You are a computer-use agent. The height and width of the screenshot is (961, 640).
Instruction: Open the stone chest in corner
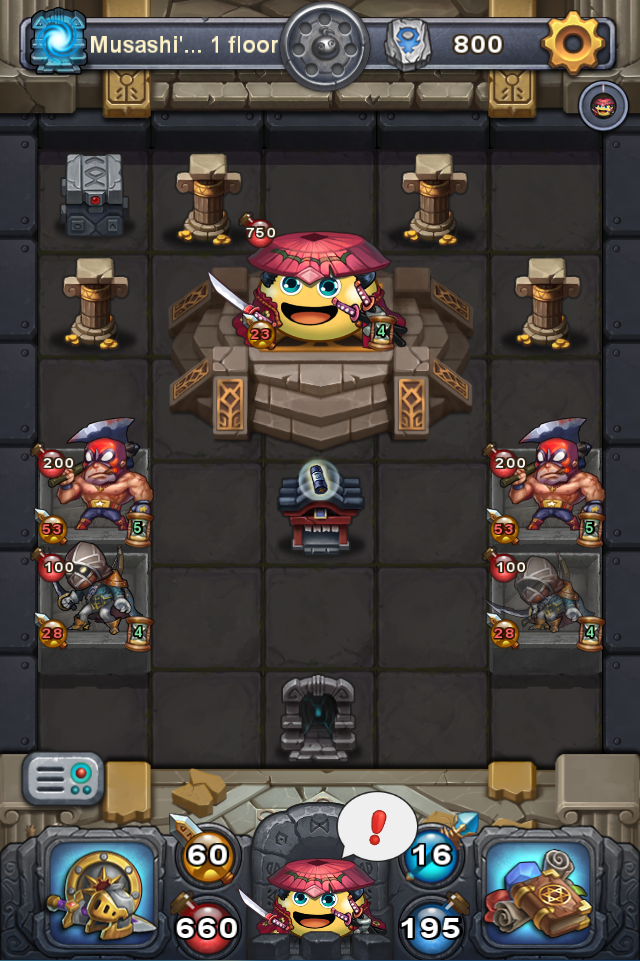(x=93, y=194)
